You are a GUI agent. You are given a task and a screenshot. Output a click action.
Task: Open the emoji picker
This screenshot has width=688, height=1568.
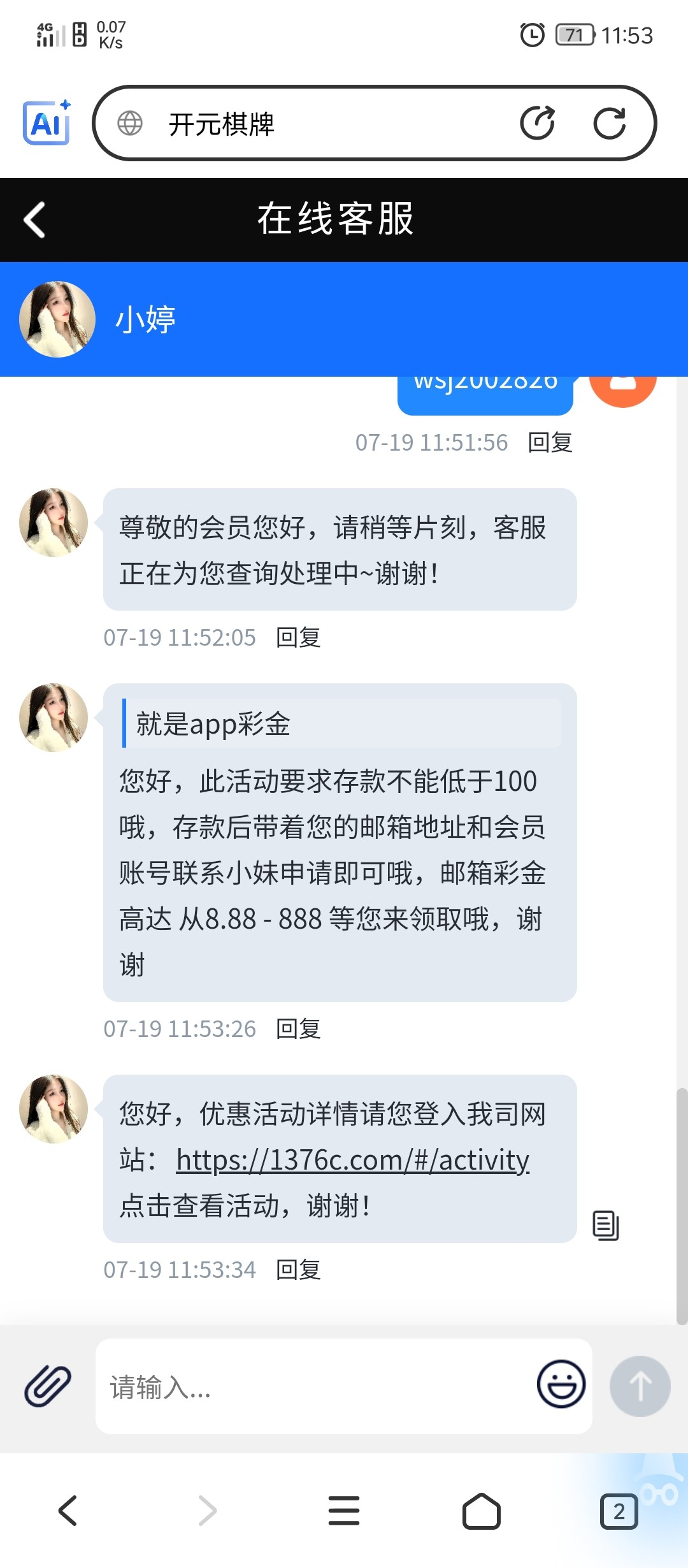[561, 1384]
